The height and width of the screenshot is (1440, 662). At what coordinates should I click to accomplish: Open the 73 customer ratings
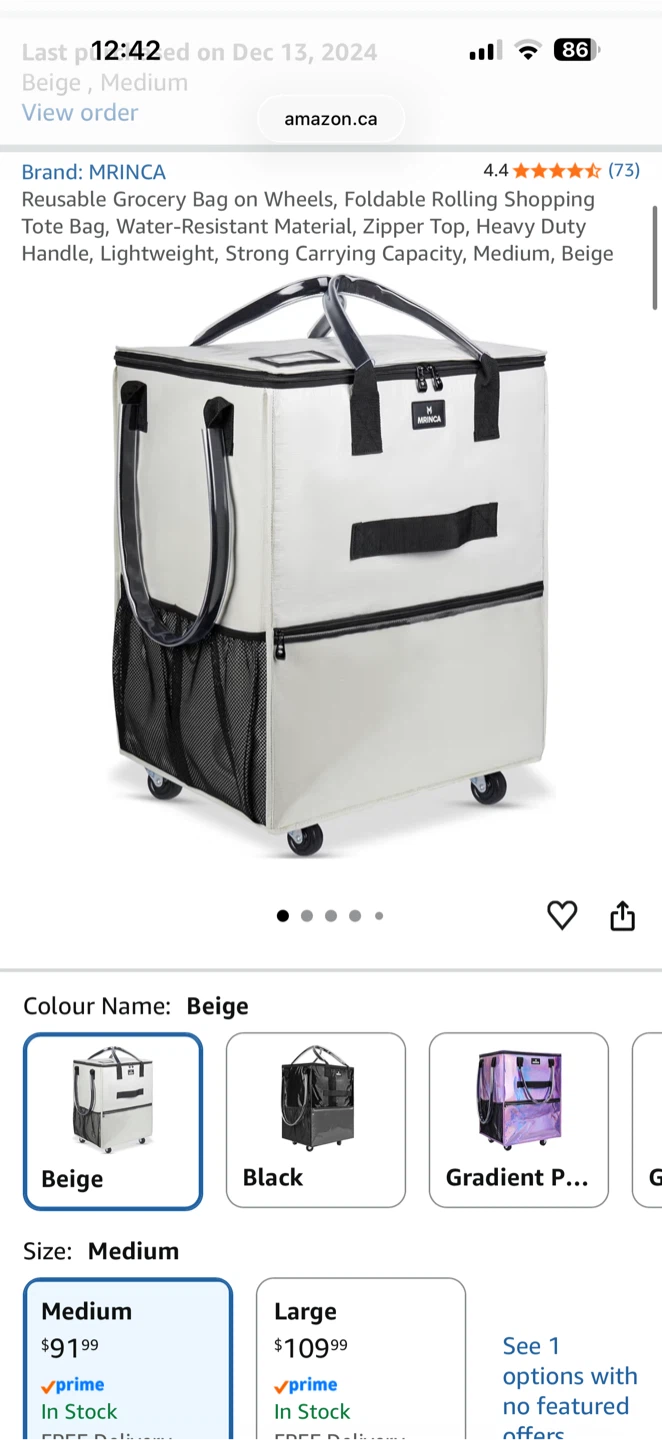(624, 170)
